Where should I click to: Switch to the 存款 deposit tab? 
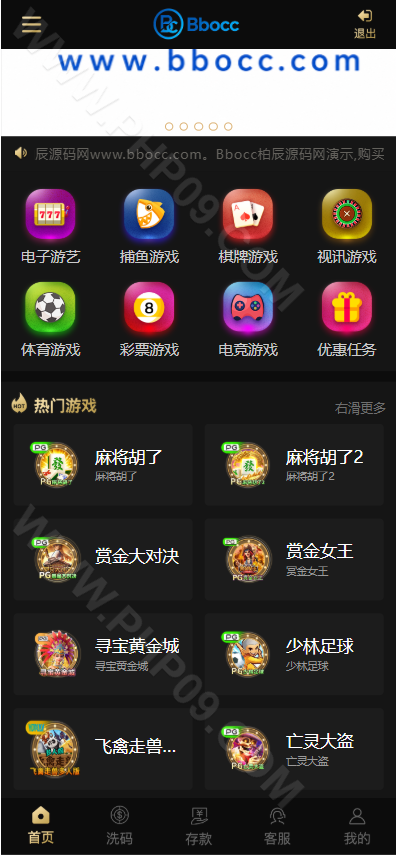click(x=199, y=826)
